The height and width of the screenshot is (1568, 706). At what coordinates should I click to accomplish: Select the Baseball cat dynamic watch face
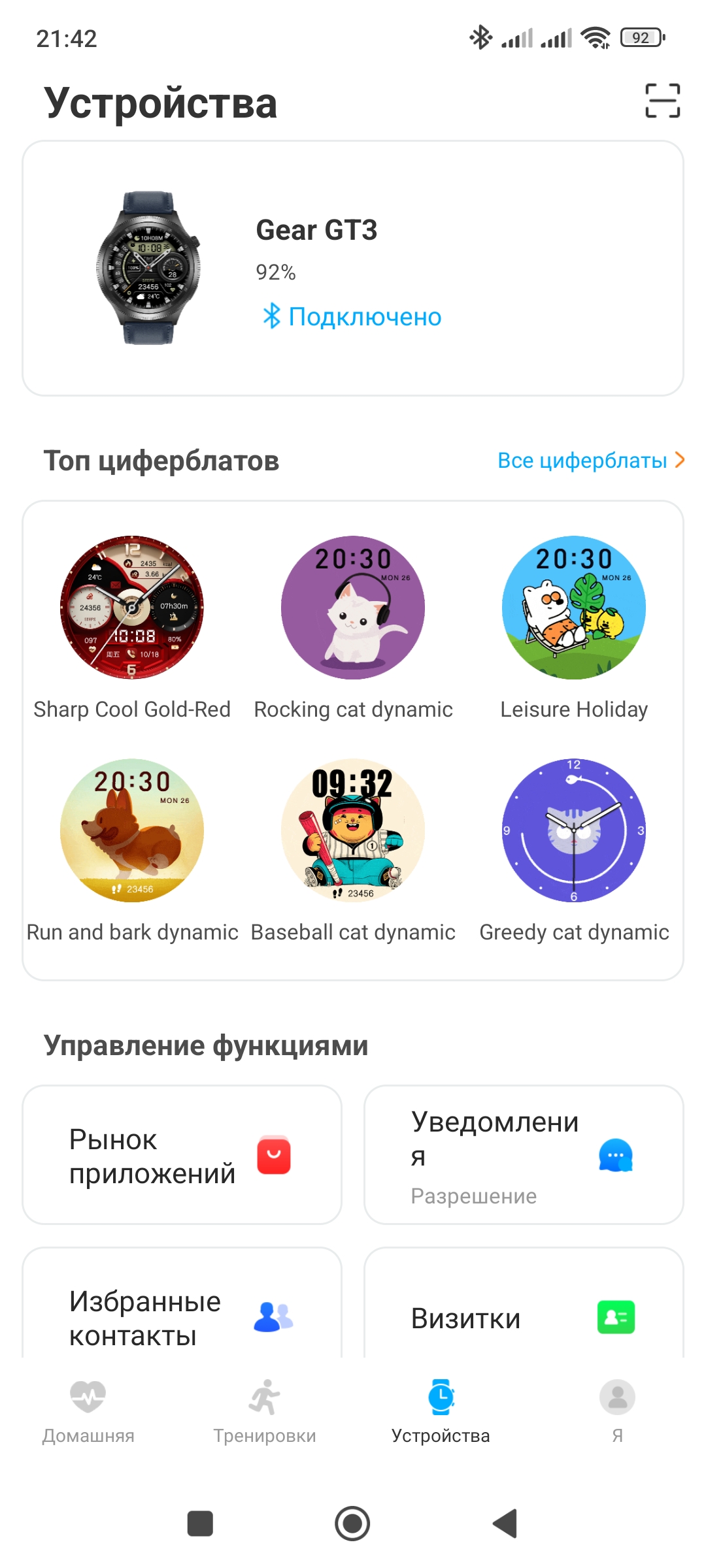[353, 830]
